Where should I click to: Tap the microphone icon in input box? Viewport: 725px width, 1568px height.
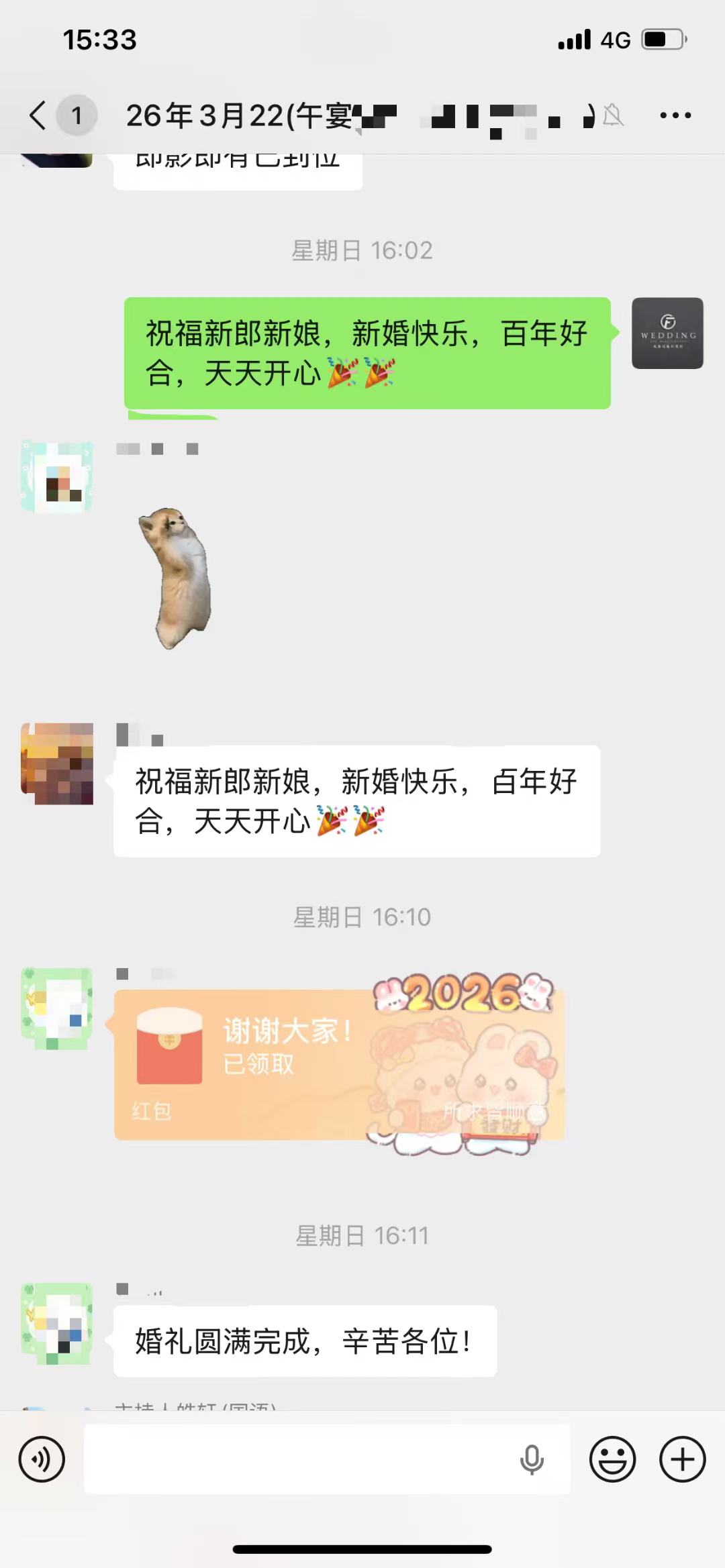532,1459
